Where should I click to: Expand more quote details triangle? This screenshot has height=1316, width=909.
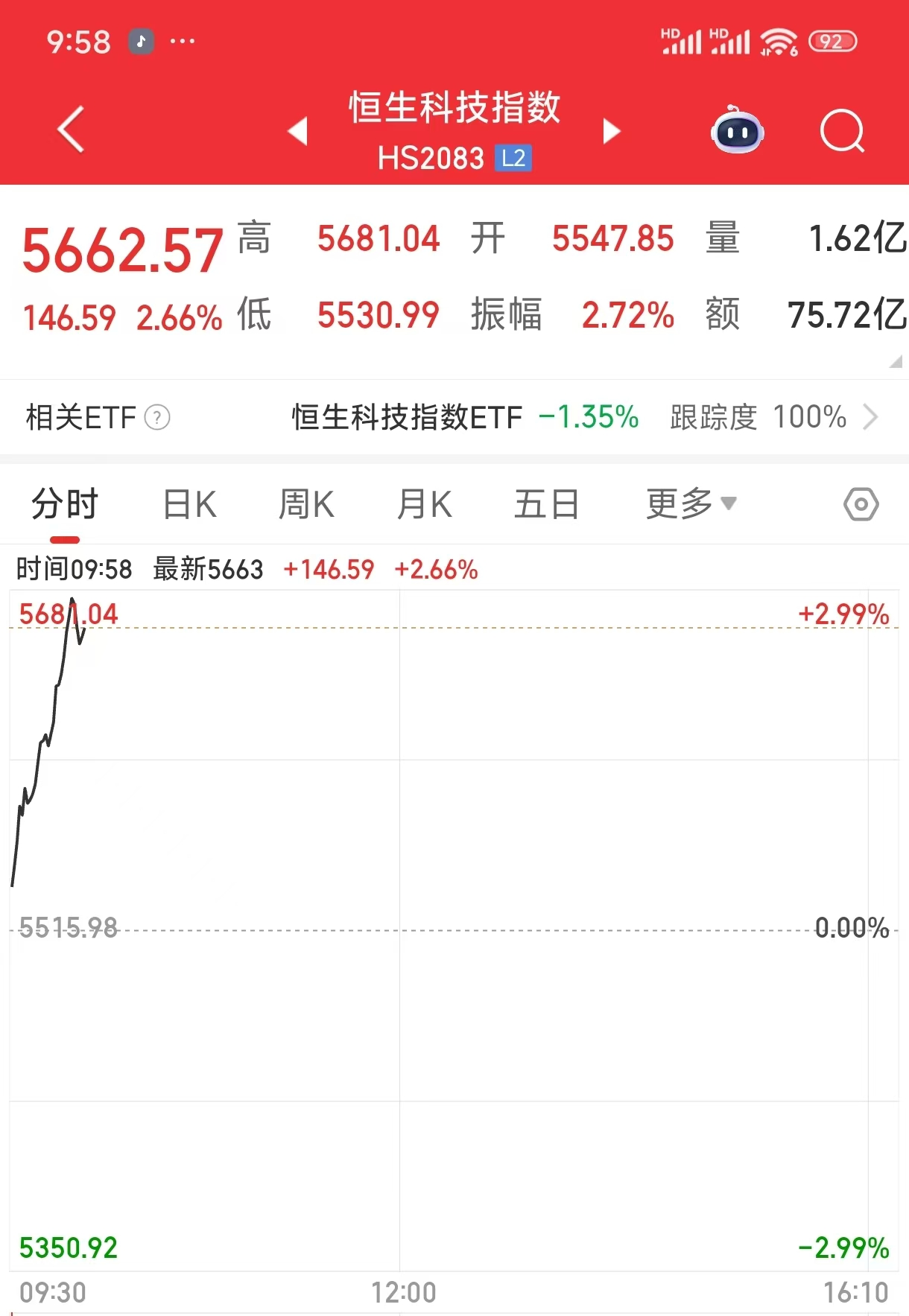(895, 362)
